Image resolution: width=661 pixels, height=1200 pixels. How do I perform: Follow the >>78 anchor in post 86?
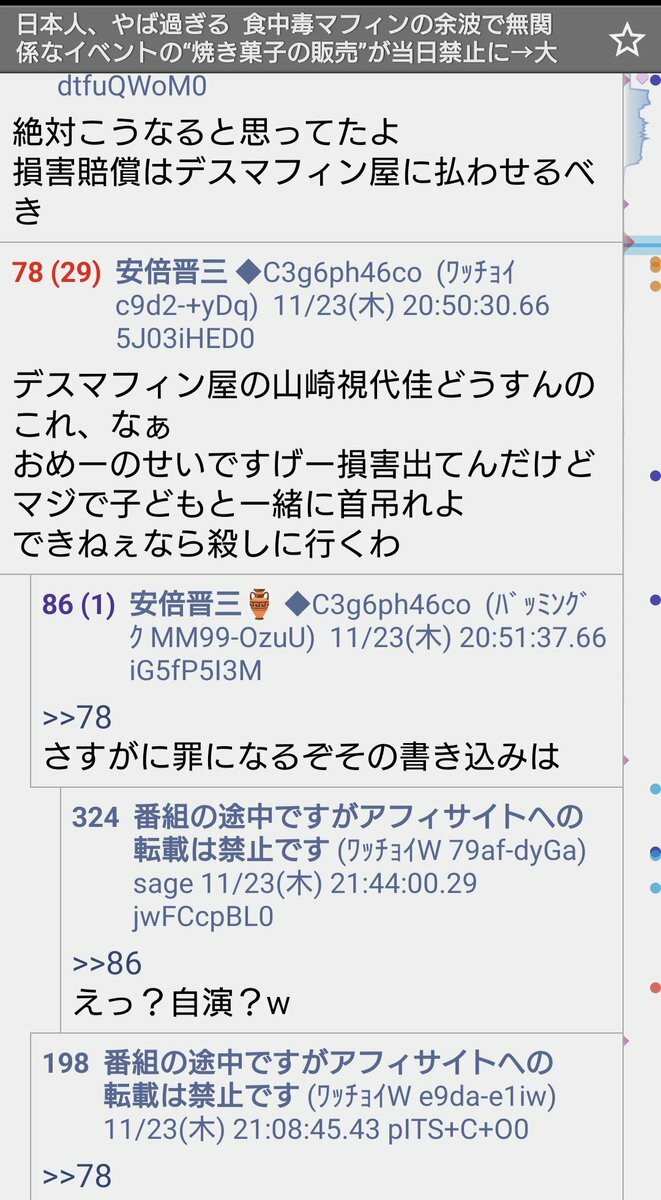tap(78, 717)
